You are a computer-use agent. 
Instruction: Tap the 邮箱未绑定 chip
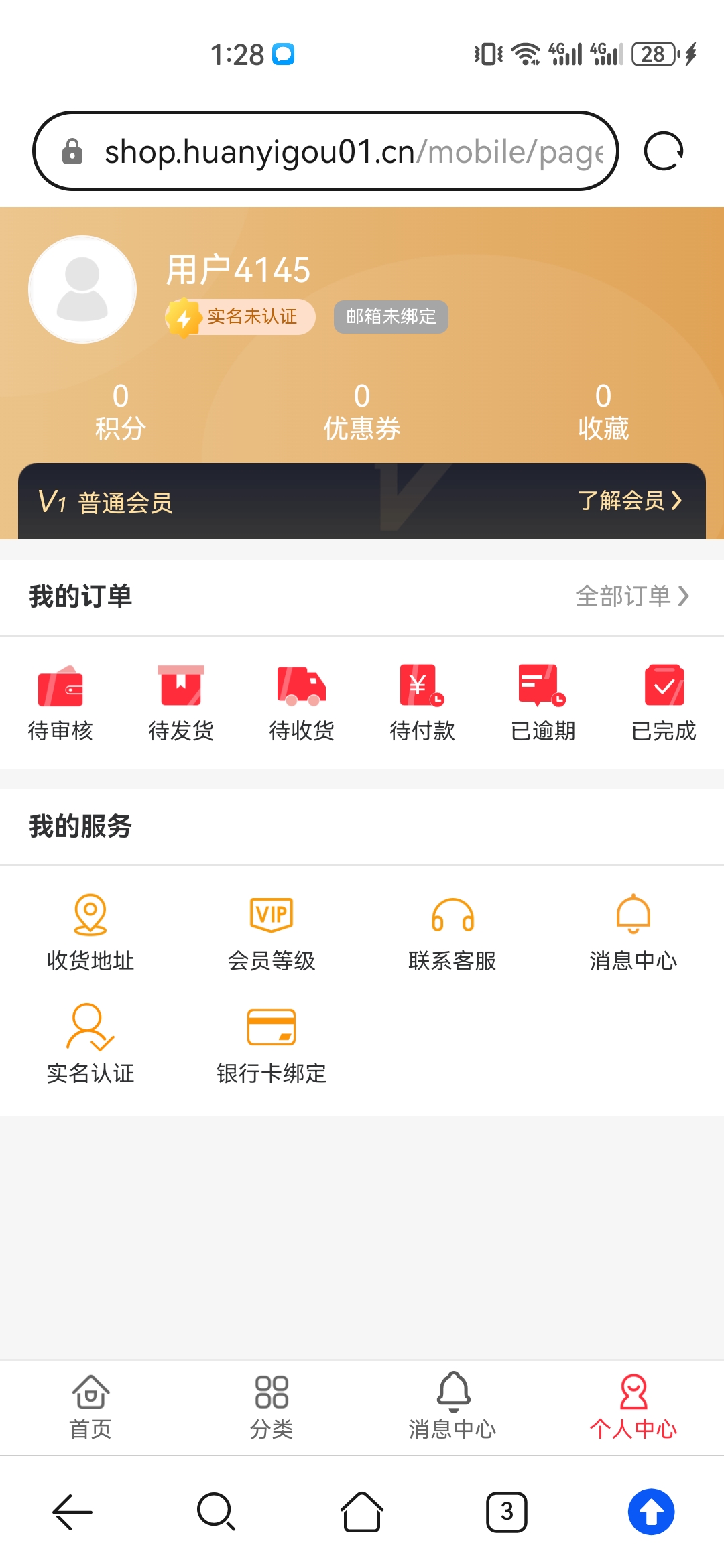pyautogui.click(x=391, y=316)
